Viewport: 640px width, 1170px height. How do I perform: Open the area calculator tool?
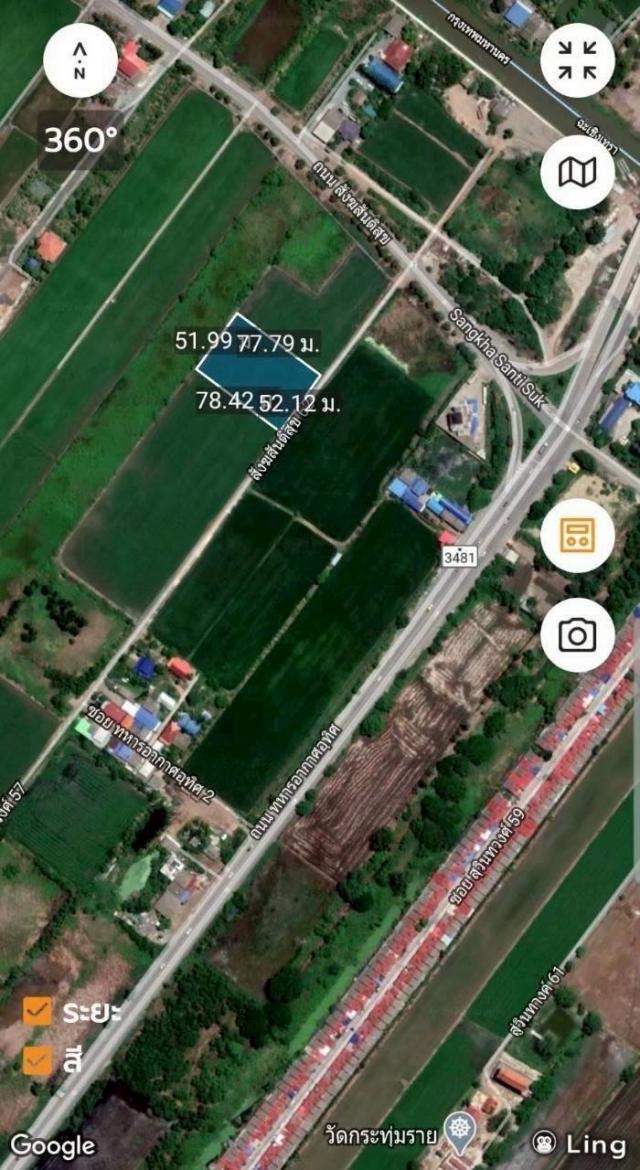click(577, 535)
